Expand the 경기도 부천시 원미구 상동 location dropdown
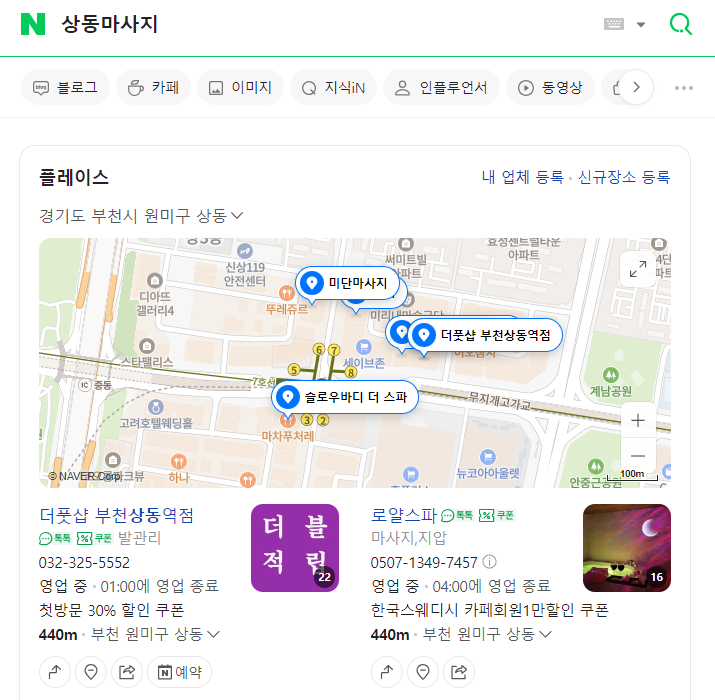This screenshot has height=700, width=715. point(141,215)
